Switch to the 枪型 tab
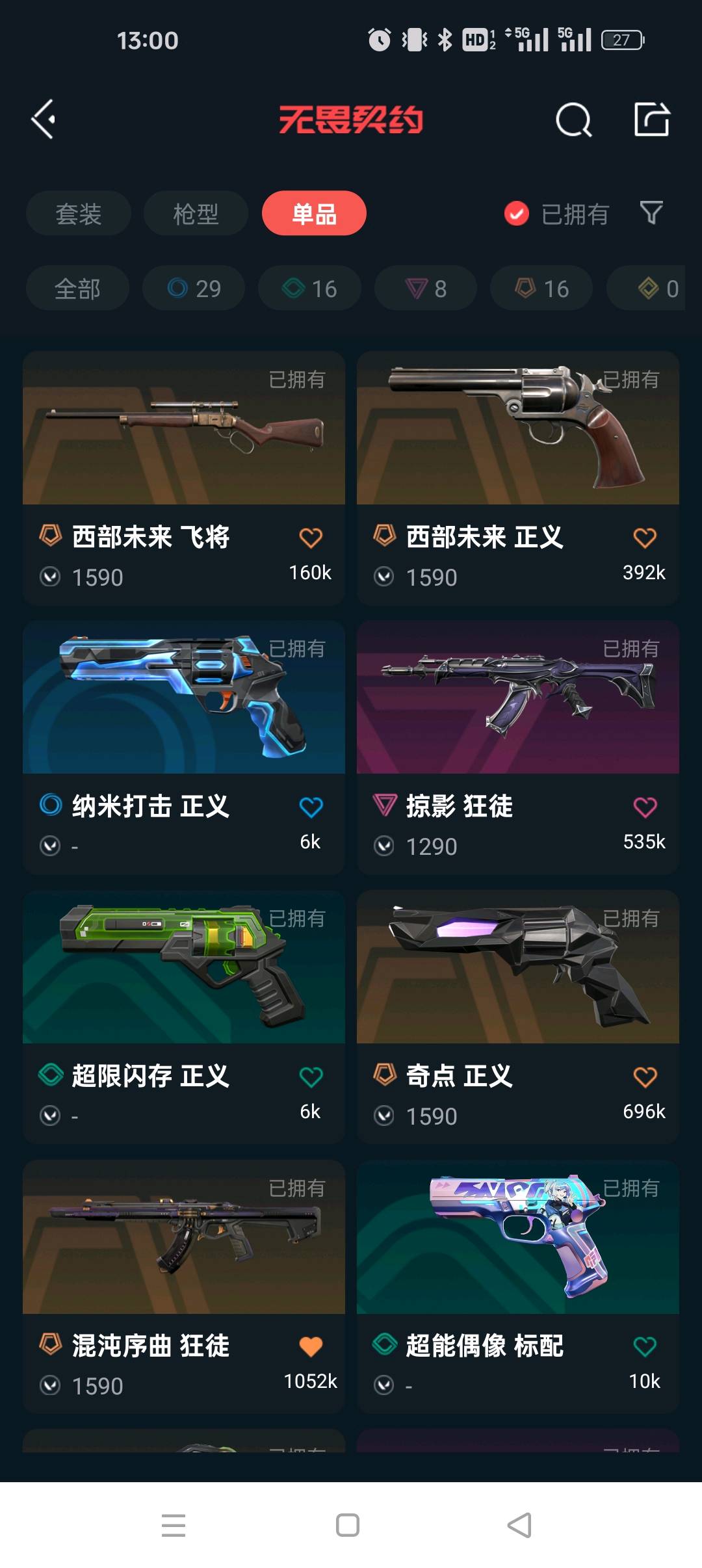Screen dimensions: 702x1568 [196, 213]
